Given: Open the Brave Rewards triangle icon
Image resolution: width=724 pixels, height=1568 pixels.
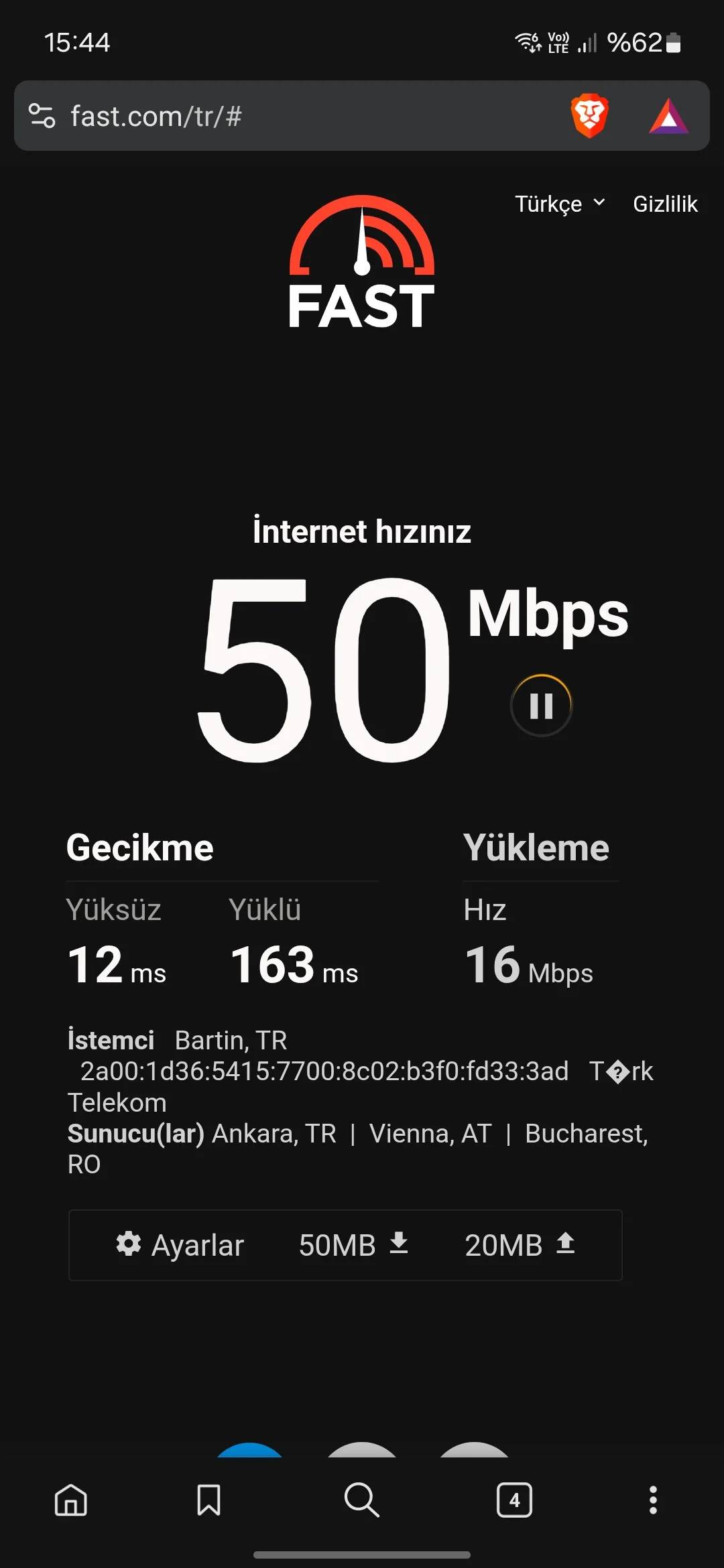Looking at the screenshot, I should point(668,116).
